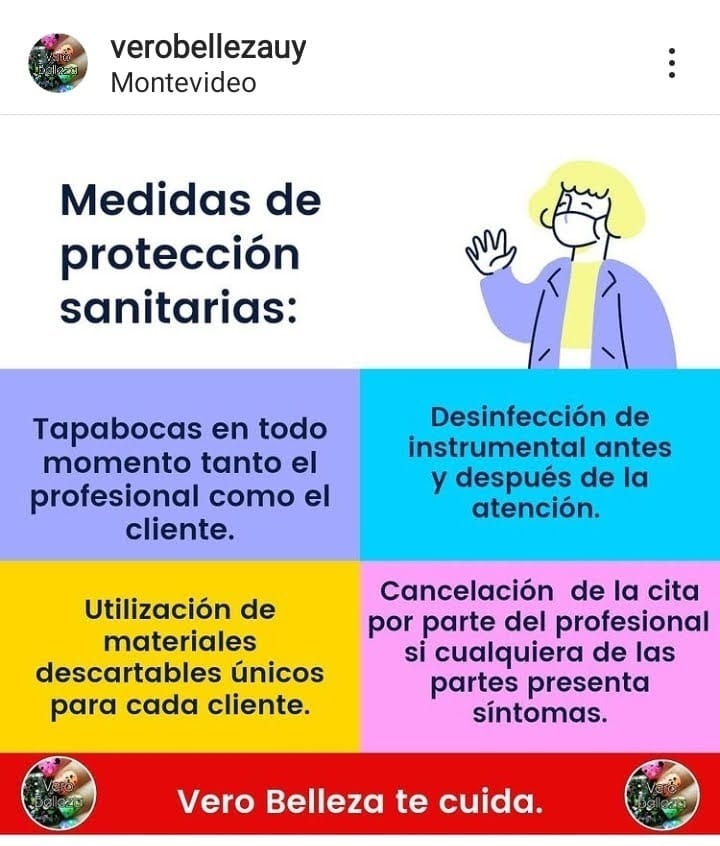Open the Montevideo location tag
This screenshot has height=846, width=720.
click(x=183, y=82)
